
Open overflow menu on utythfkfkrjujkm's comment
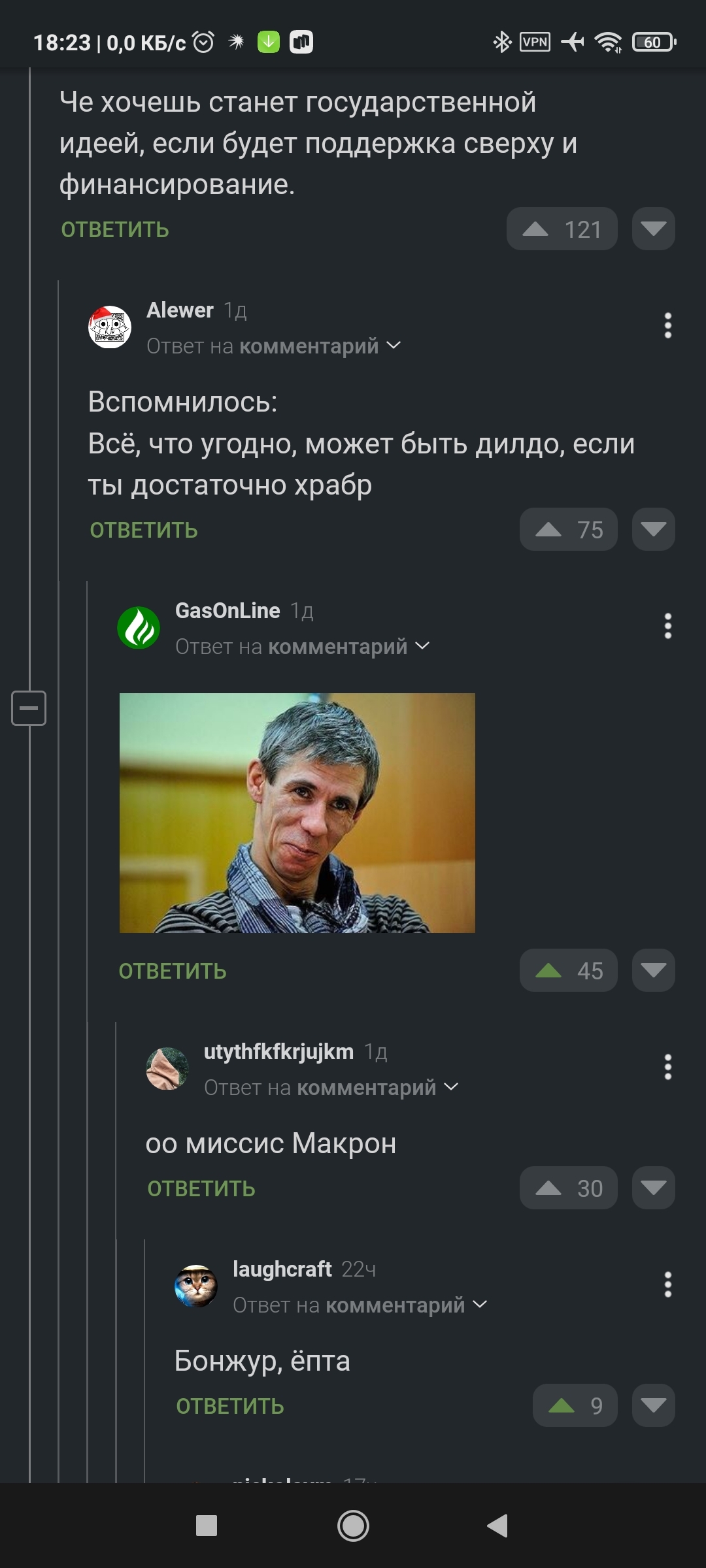point(667,1067)
